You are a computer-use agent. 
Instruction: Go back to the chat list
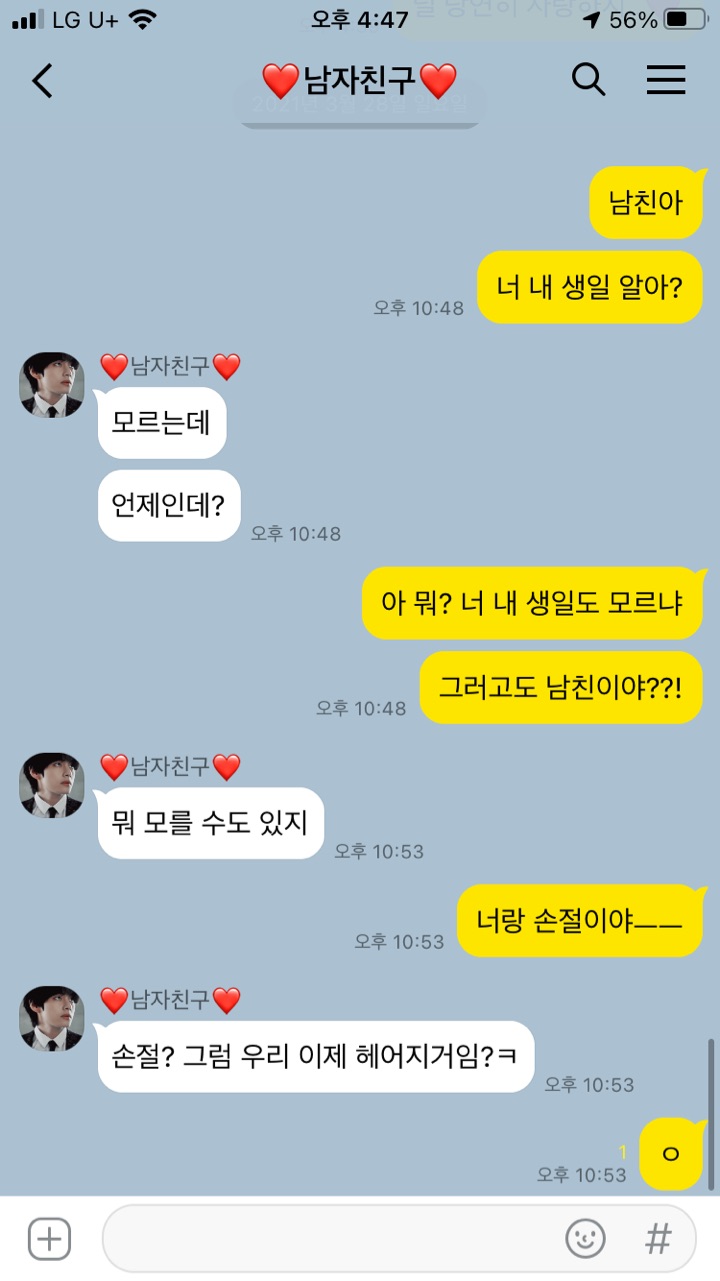tap(42, 80)
